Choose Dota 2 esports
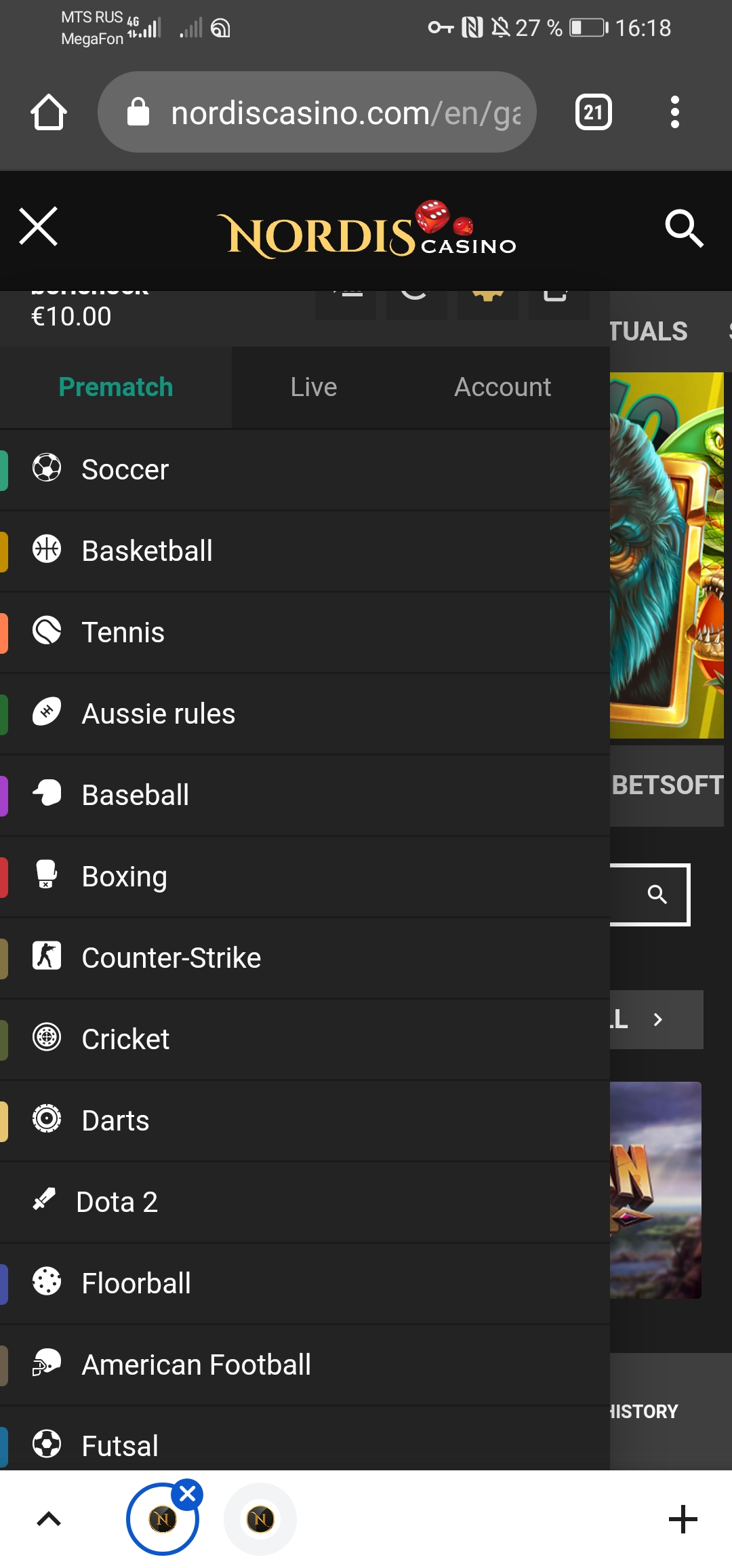The image size is (732, 1568). click(x=305, y=1202)
